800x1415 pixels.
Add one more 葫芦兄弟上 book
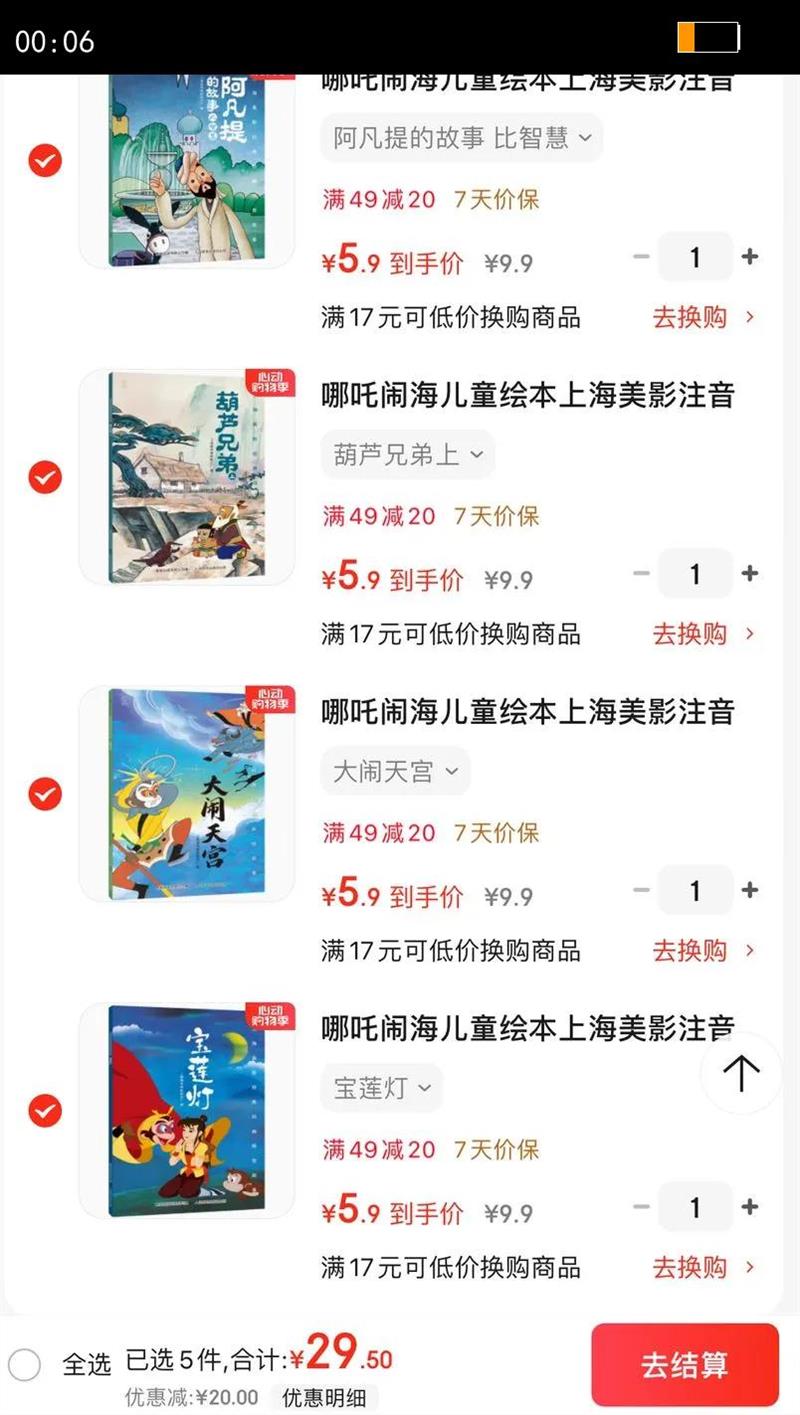(750, 574)
